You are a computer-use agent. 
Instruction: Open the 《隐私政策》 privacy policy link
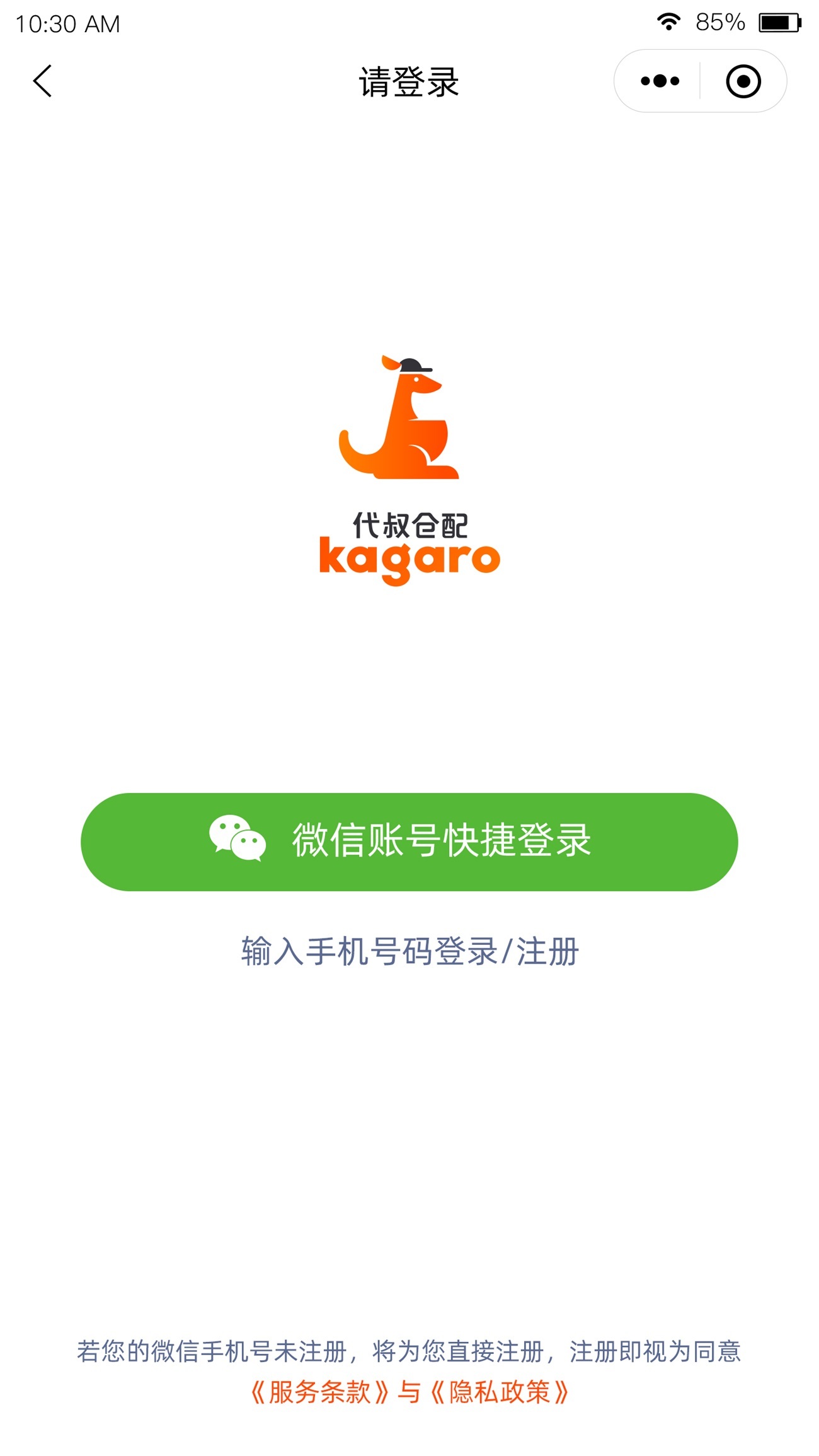click(500, 1392)
